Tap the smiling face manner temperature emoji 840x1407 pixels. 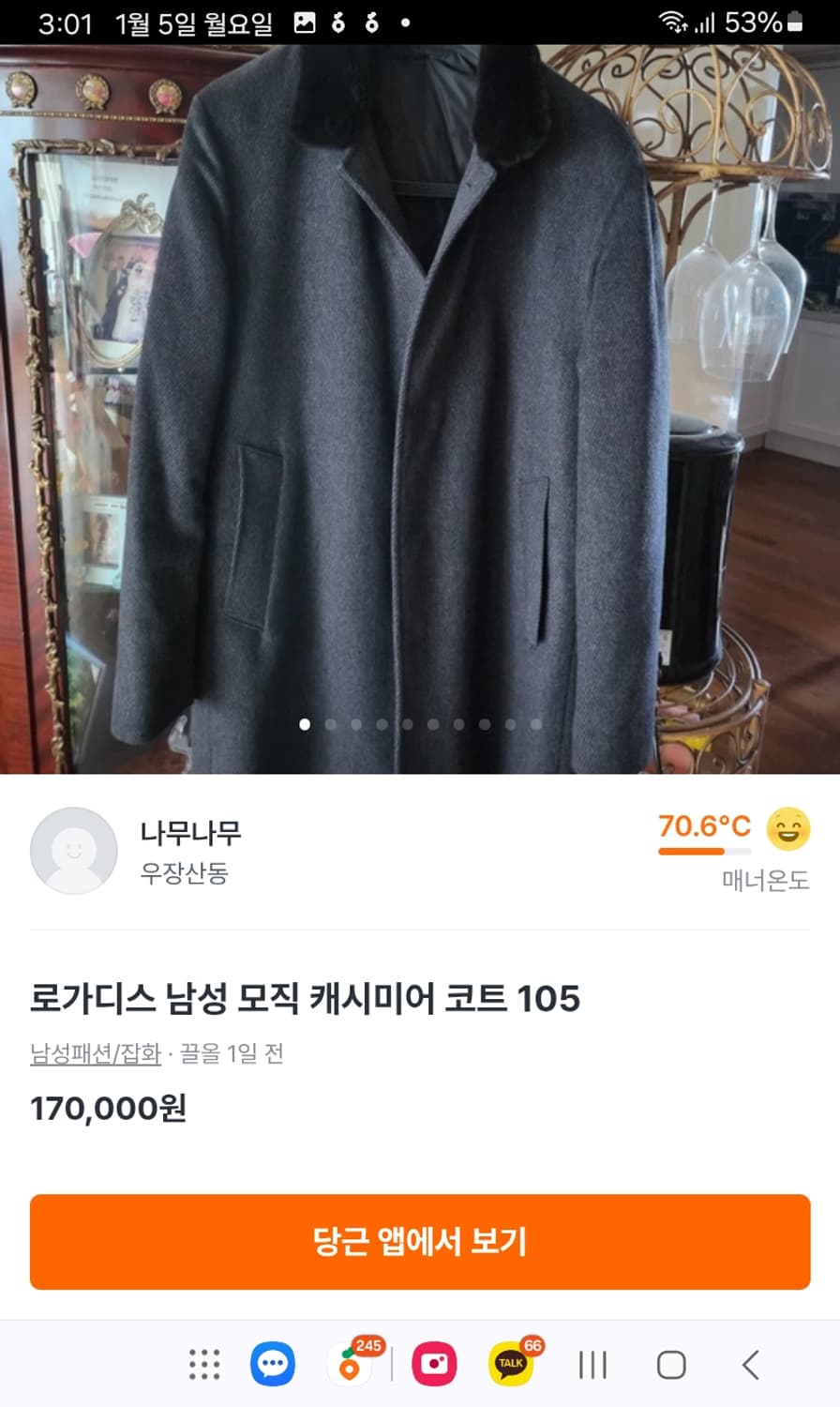789,830
